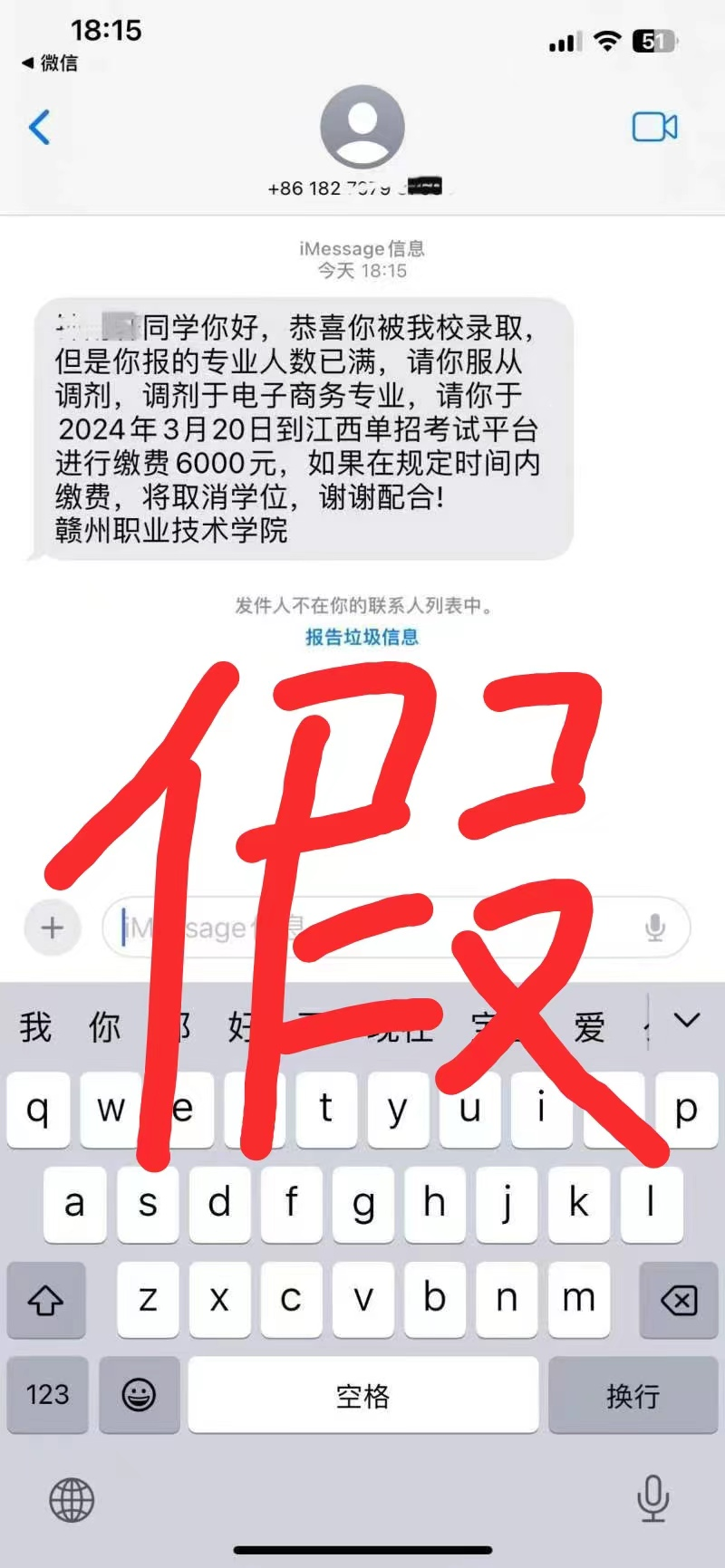Viewport: 725px width, 1568px height.
Task: Start a FaceTime video call
Action: 654,128
